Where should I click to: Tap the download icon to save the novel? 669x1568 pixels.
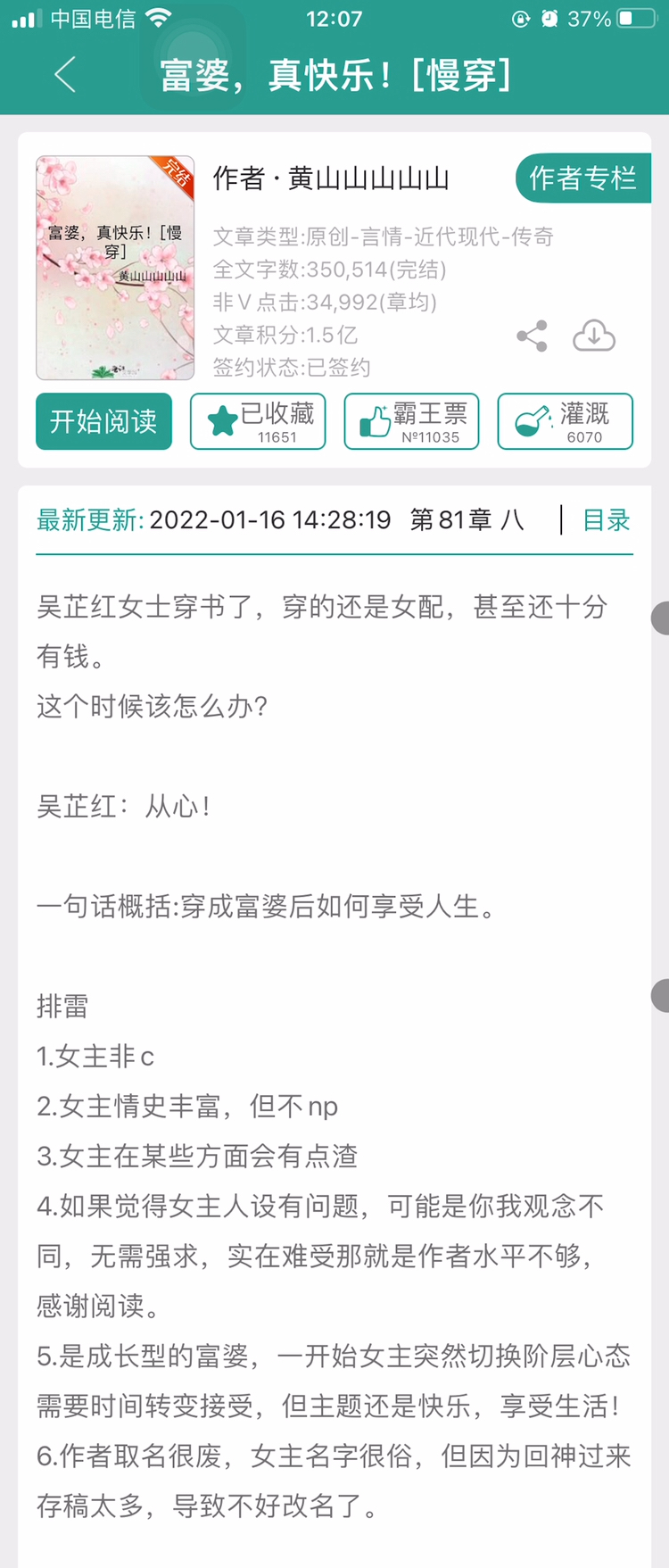pyautogui.click(x=594, y=336)
